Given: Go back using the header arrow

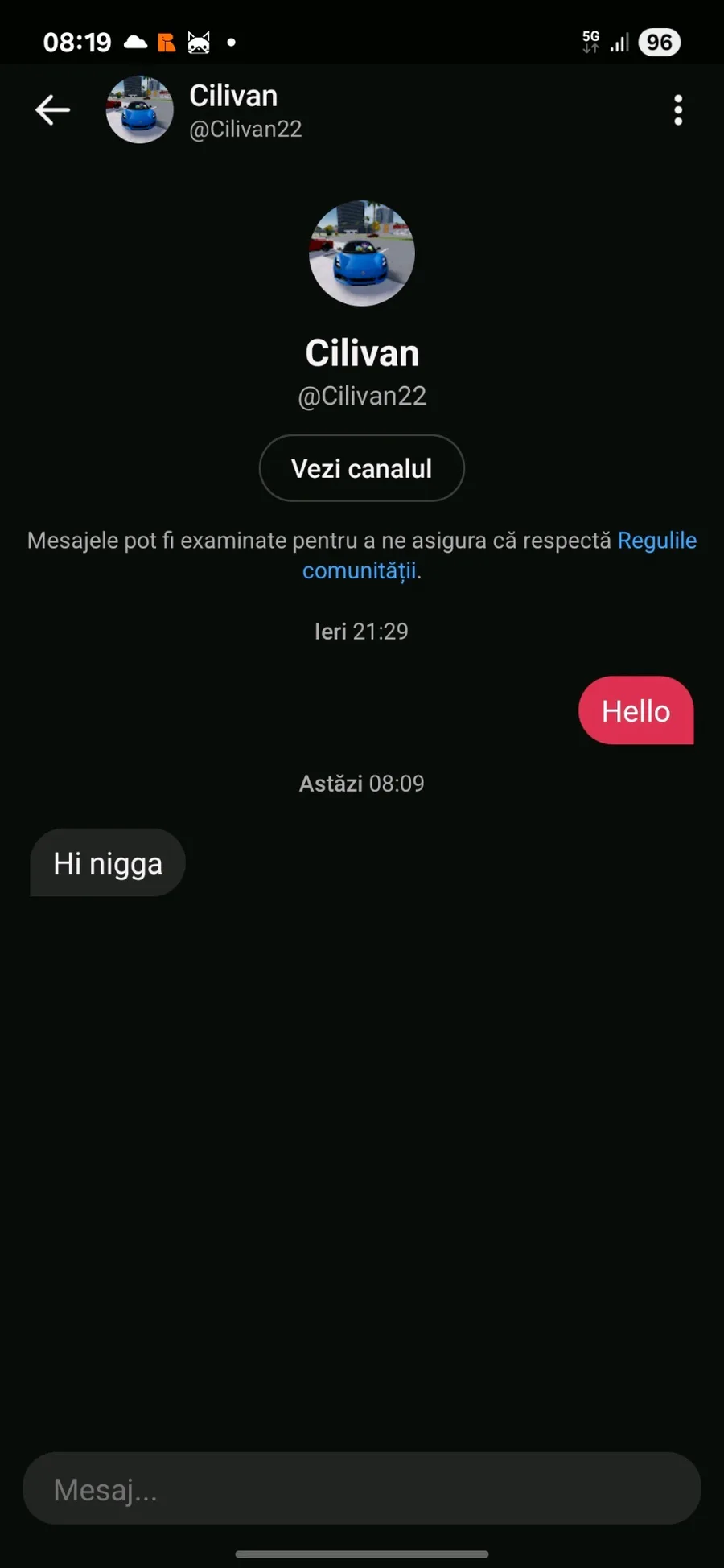Looking at the screenshot, I should pos(53,110).
